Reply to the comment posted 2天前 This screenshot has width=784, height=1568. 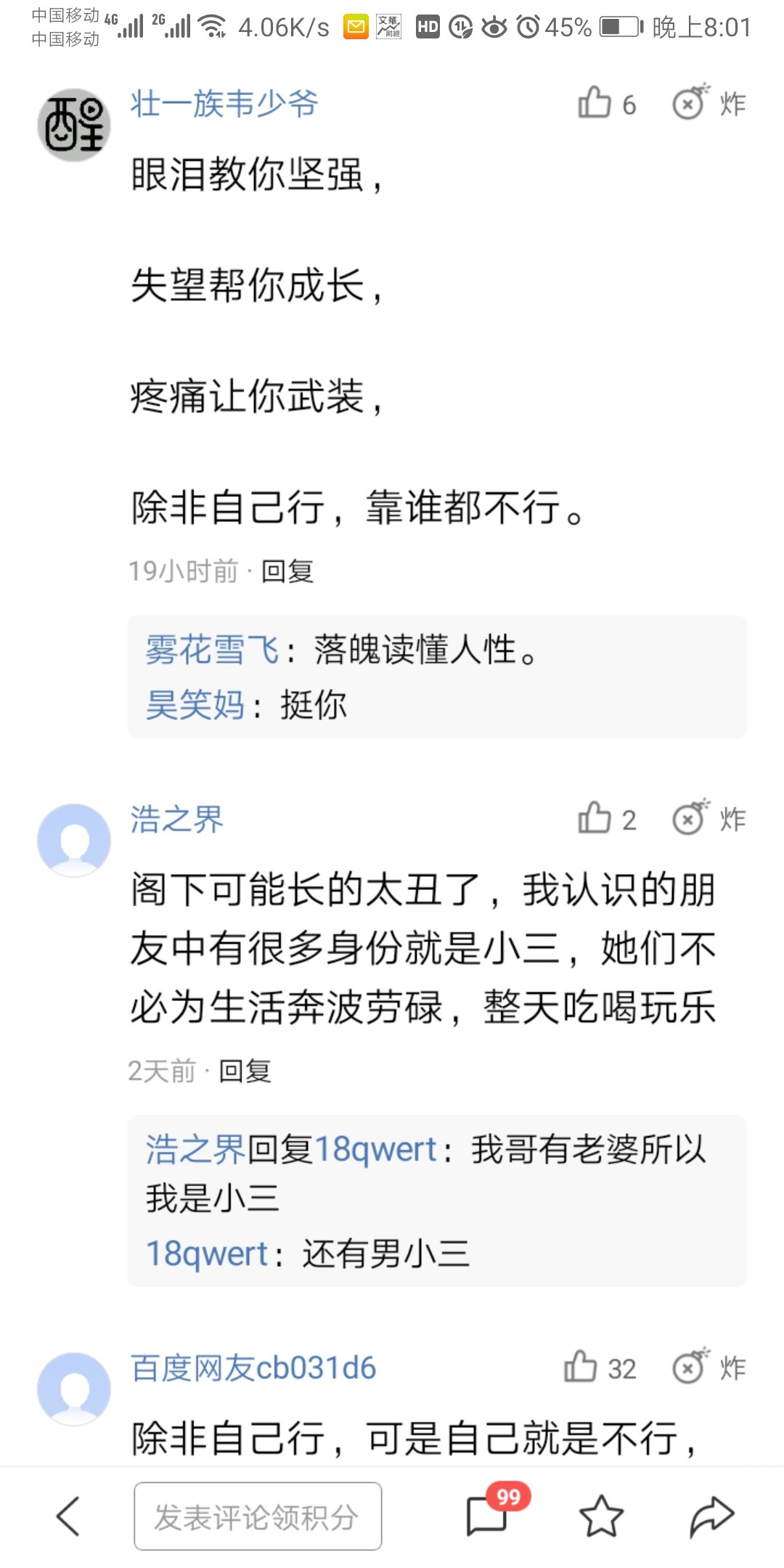245,1071
